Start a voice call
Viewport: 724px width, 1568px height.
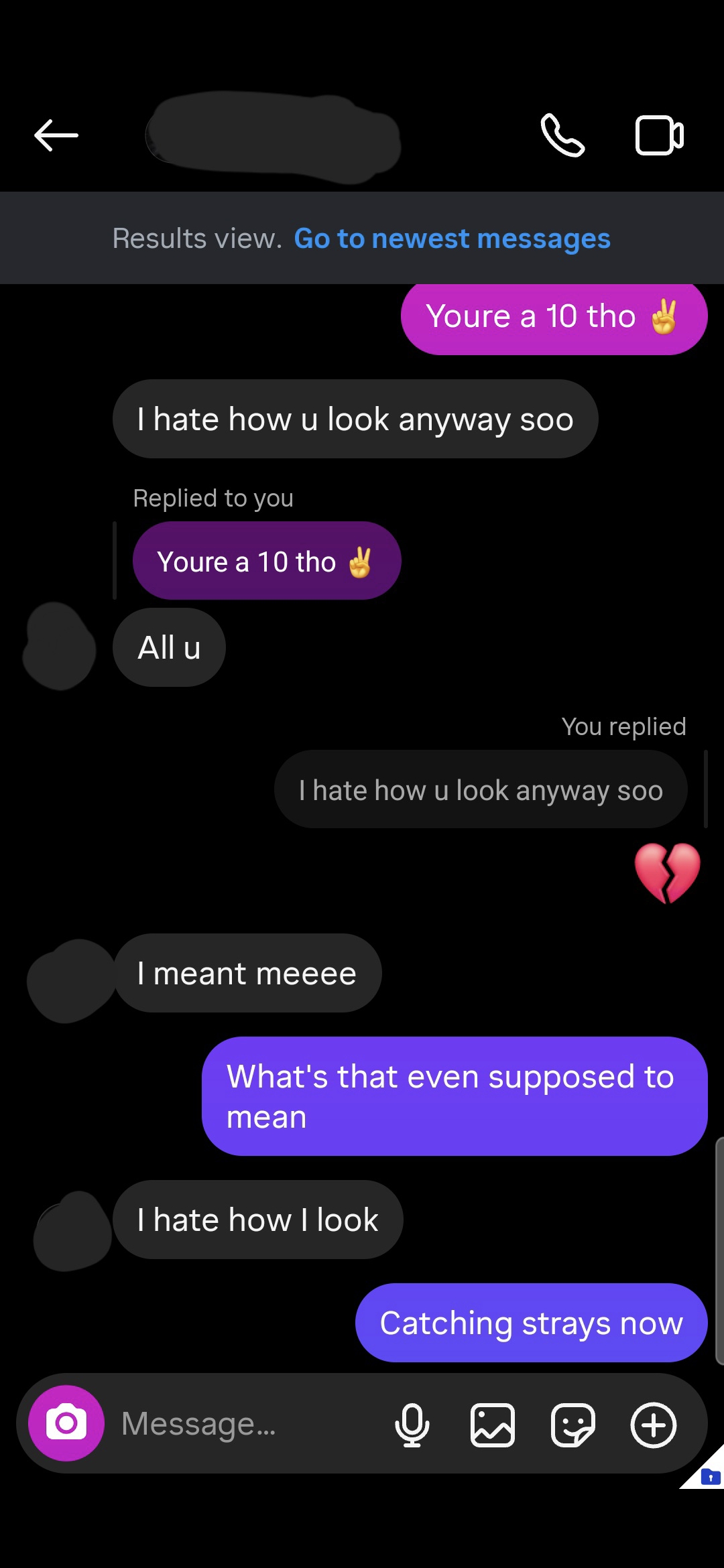pyautogui.click(x=562, y=135)
